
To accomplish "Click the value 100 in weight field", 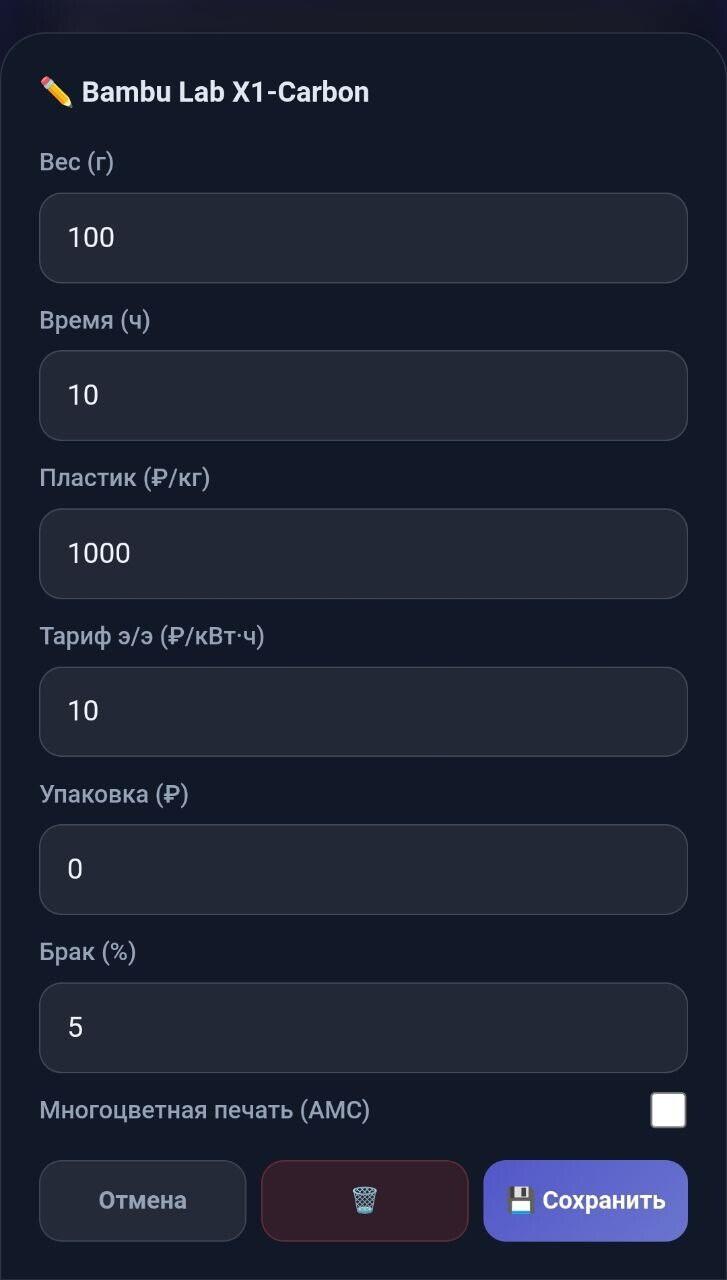I will point(92,237).
